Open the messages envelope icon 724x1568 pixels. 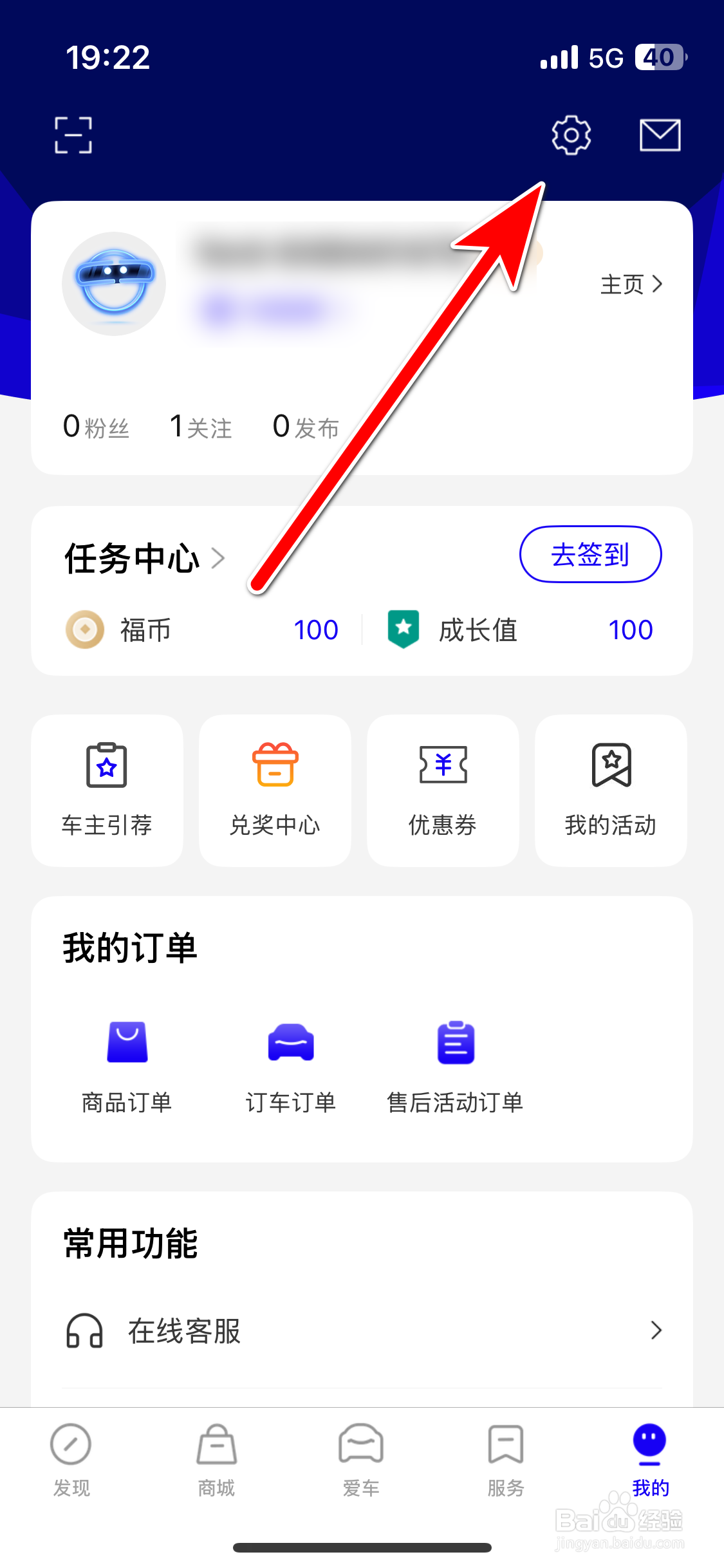pos(659,135)
